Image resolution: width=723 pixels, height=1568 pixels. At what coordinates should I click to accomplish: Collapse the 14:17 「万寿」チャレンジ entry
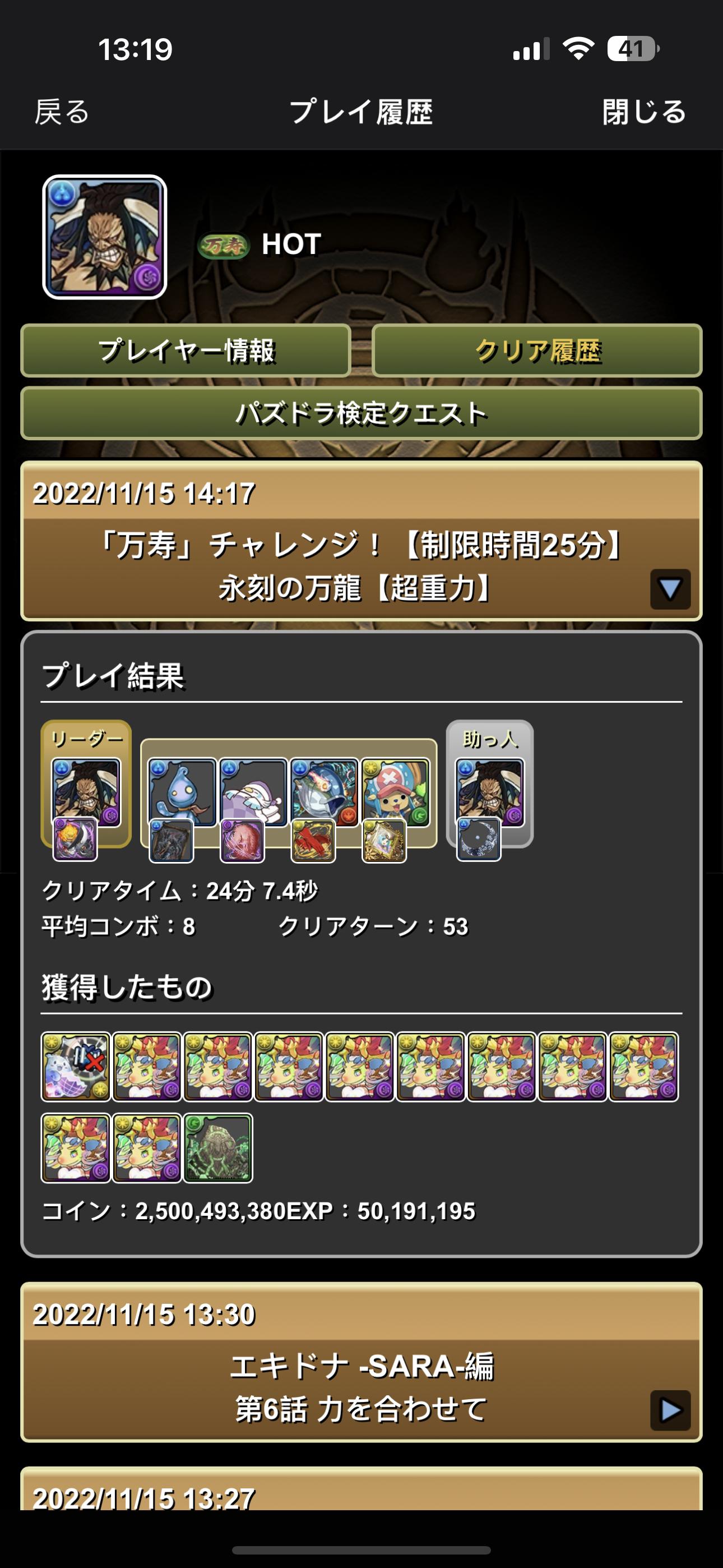pos(669,589)
